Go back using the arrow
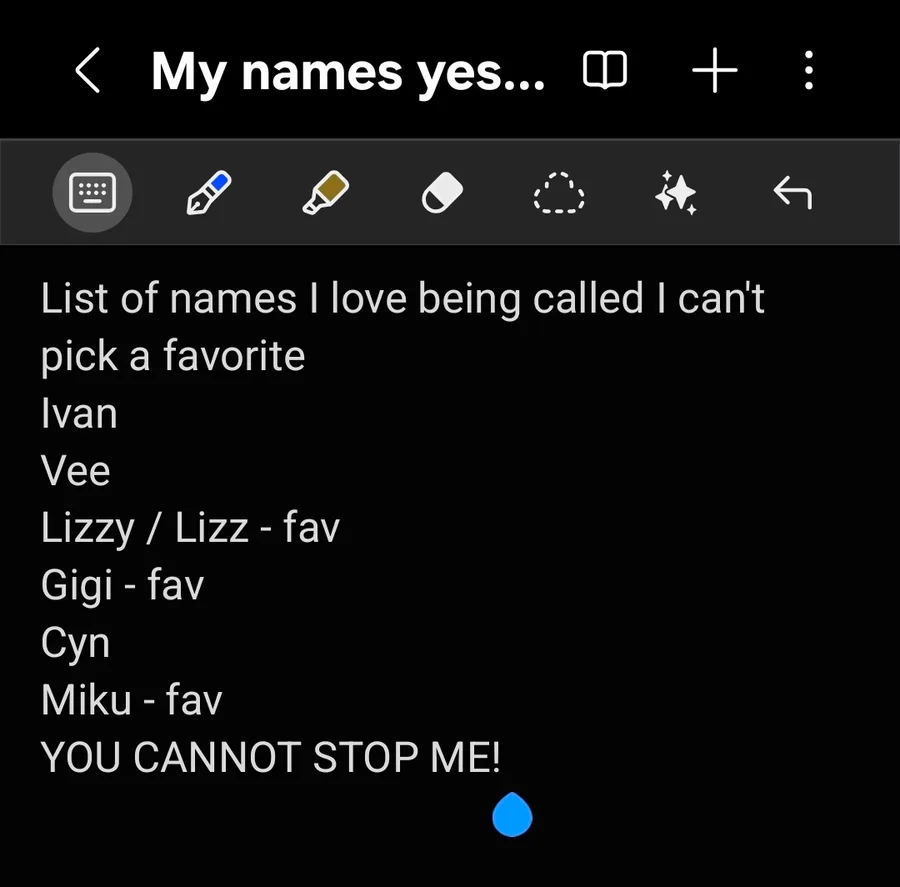Screen dimensions: 900x887 [88, 72]
